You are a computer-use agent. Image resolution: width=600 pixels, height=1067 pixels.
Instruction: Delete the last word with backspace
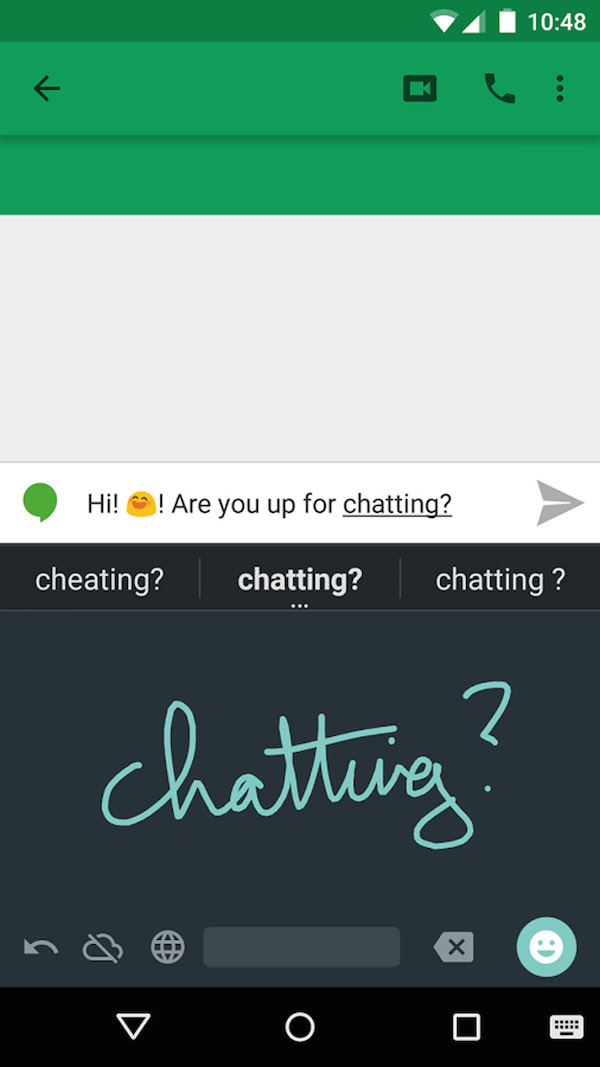(453, 946)
